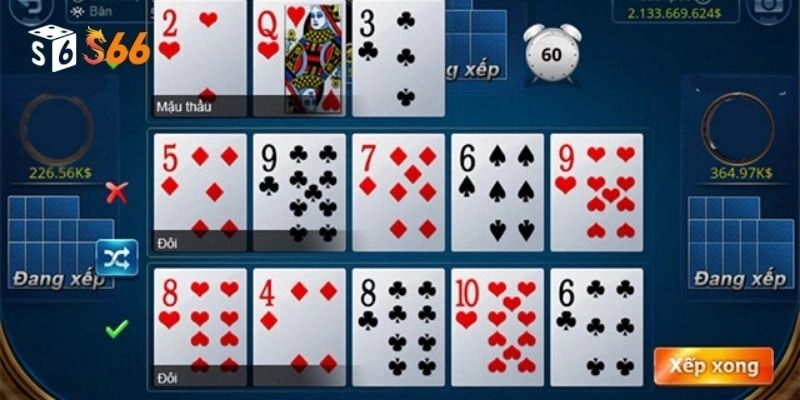Pick the 9 of hearts card
This screenshot has width=800, height=400.
[x=596, y=192]
